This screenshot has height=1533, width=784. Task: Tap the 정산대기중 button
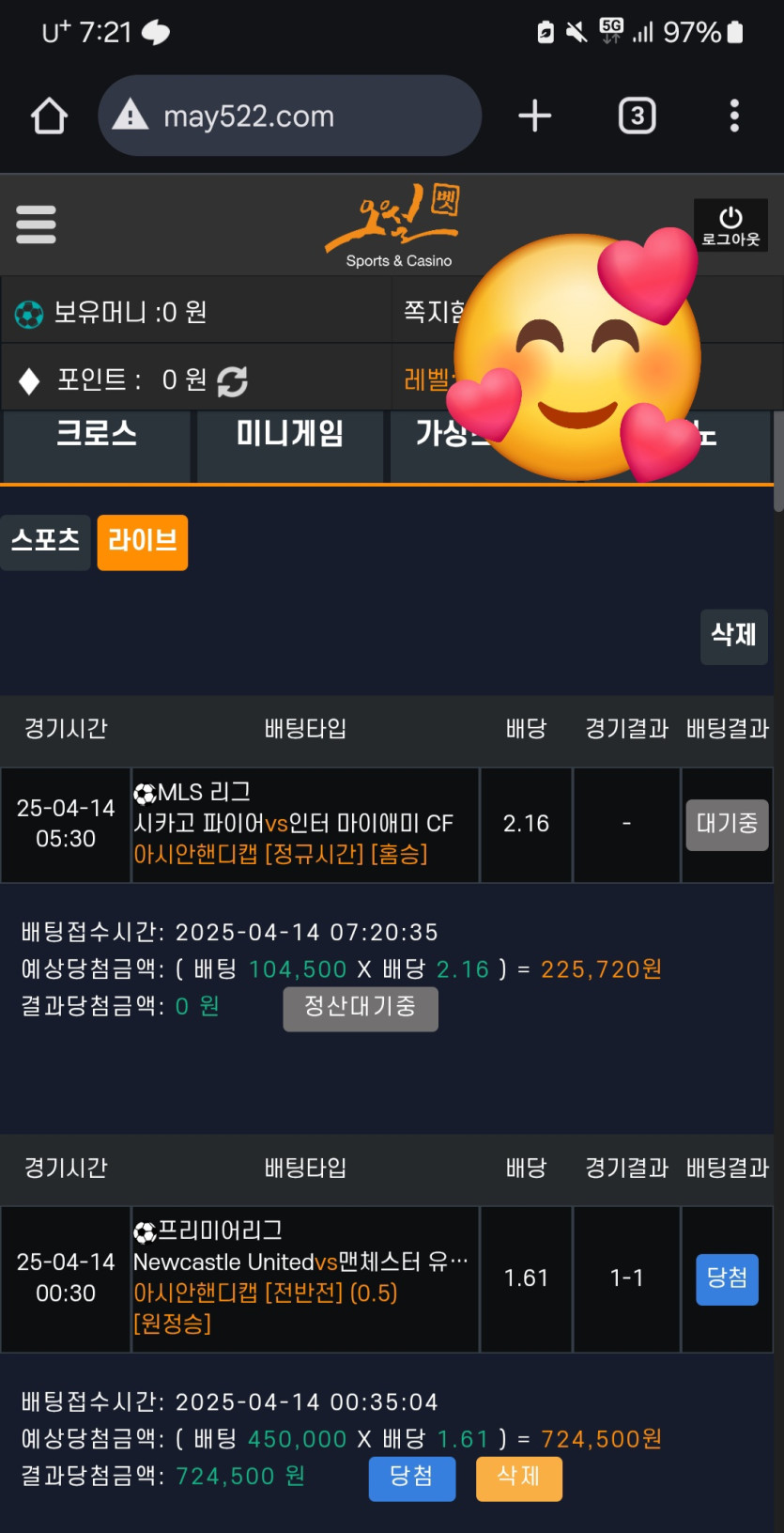point(361,1008)
